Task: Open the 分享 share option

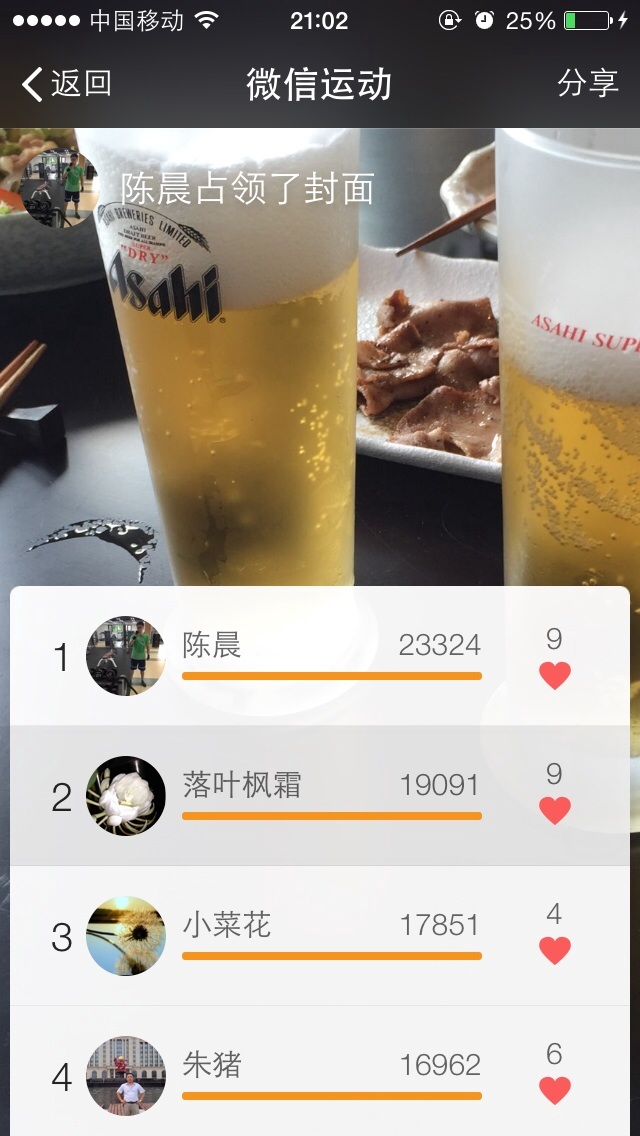Action: 588,83
